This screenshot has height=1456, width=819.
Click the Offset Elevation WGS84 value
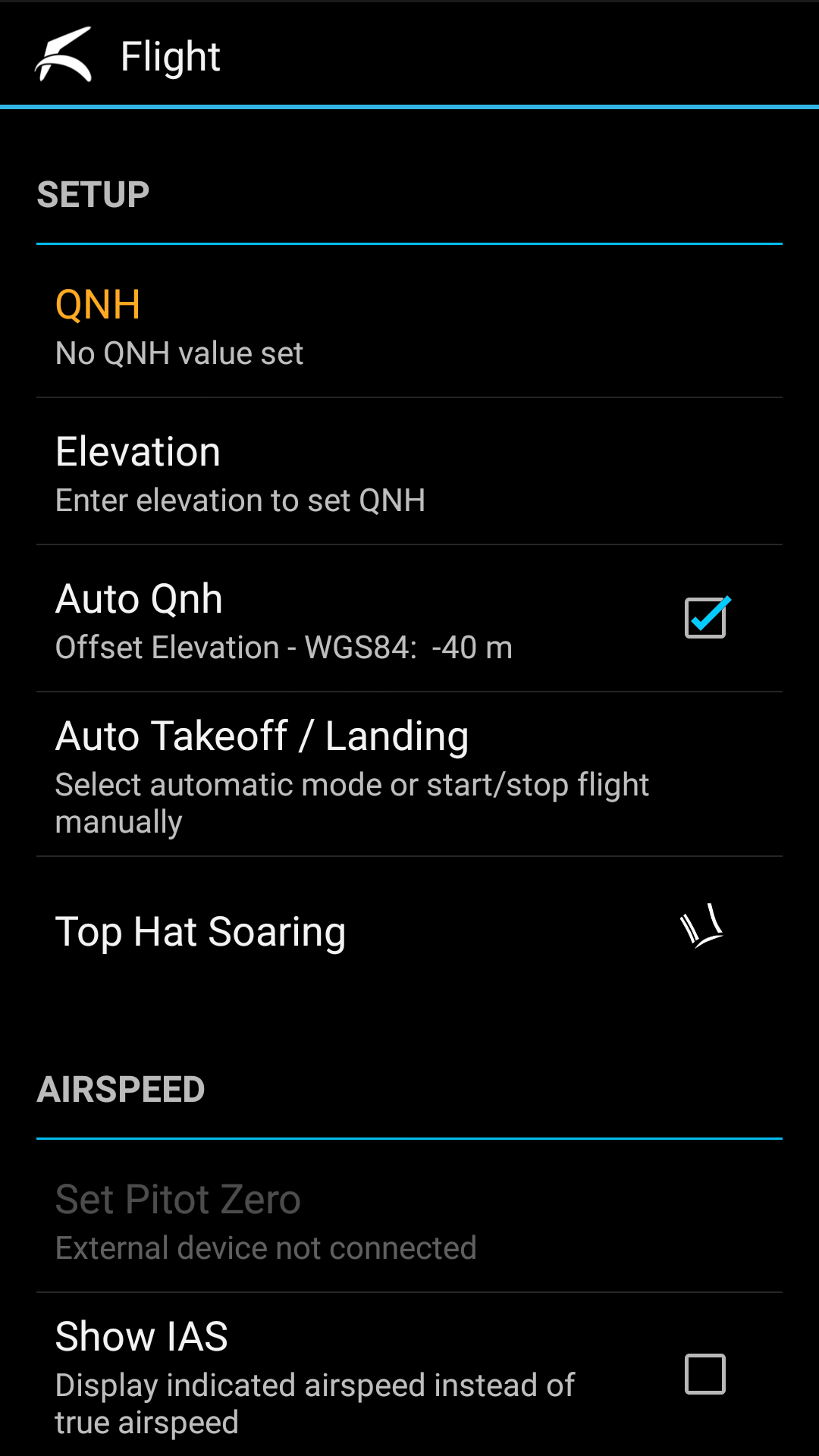pos(283,648)
